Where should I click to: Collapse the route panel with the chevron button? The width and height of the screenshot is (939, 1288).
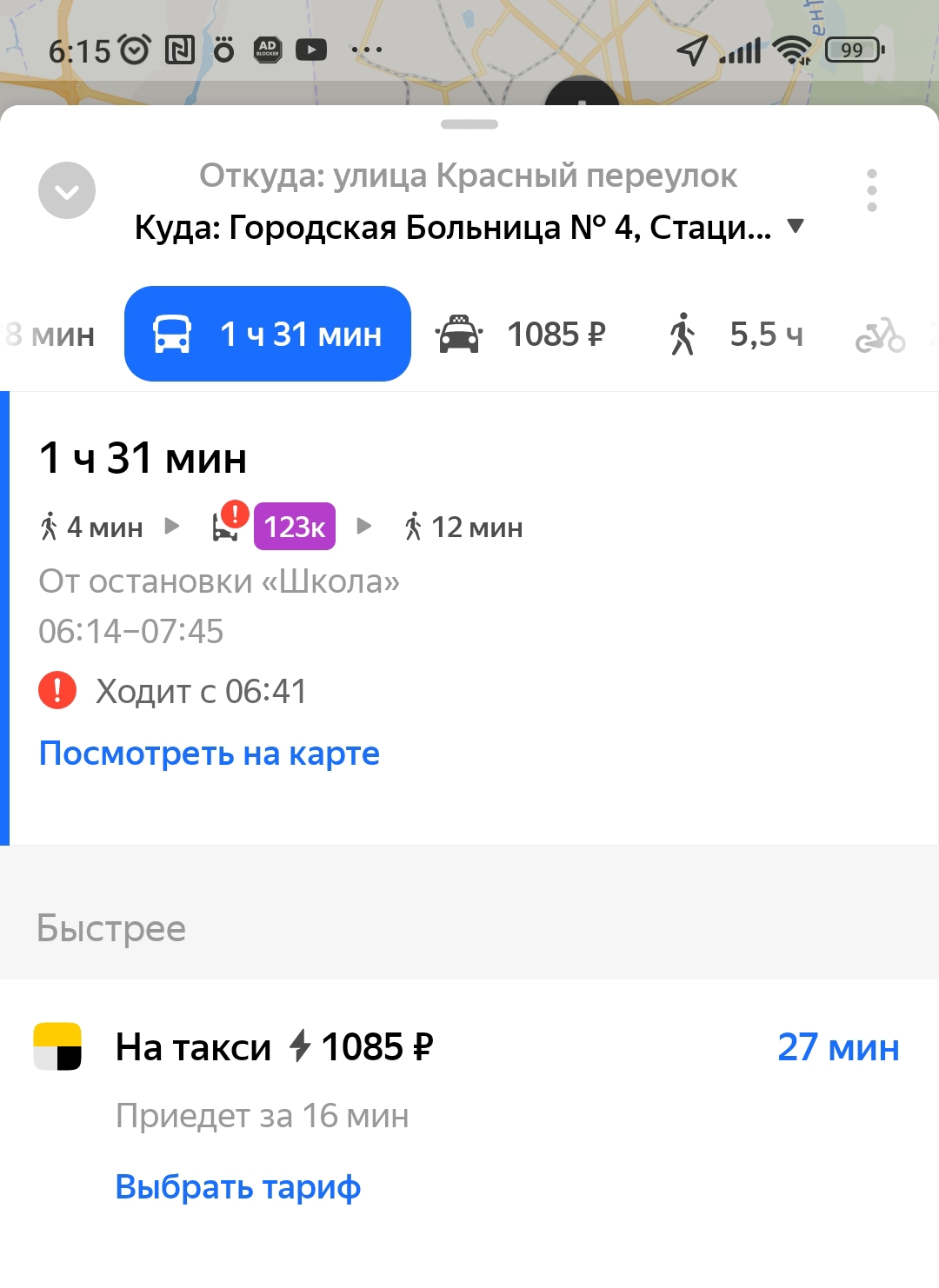(x=67, y=190)
